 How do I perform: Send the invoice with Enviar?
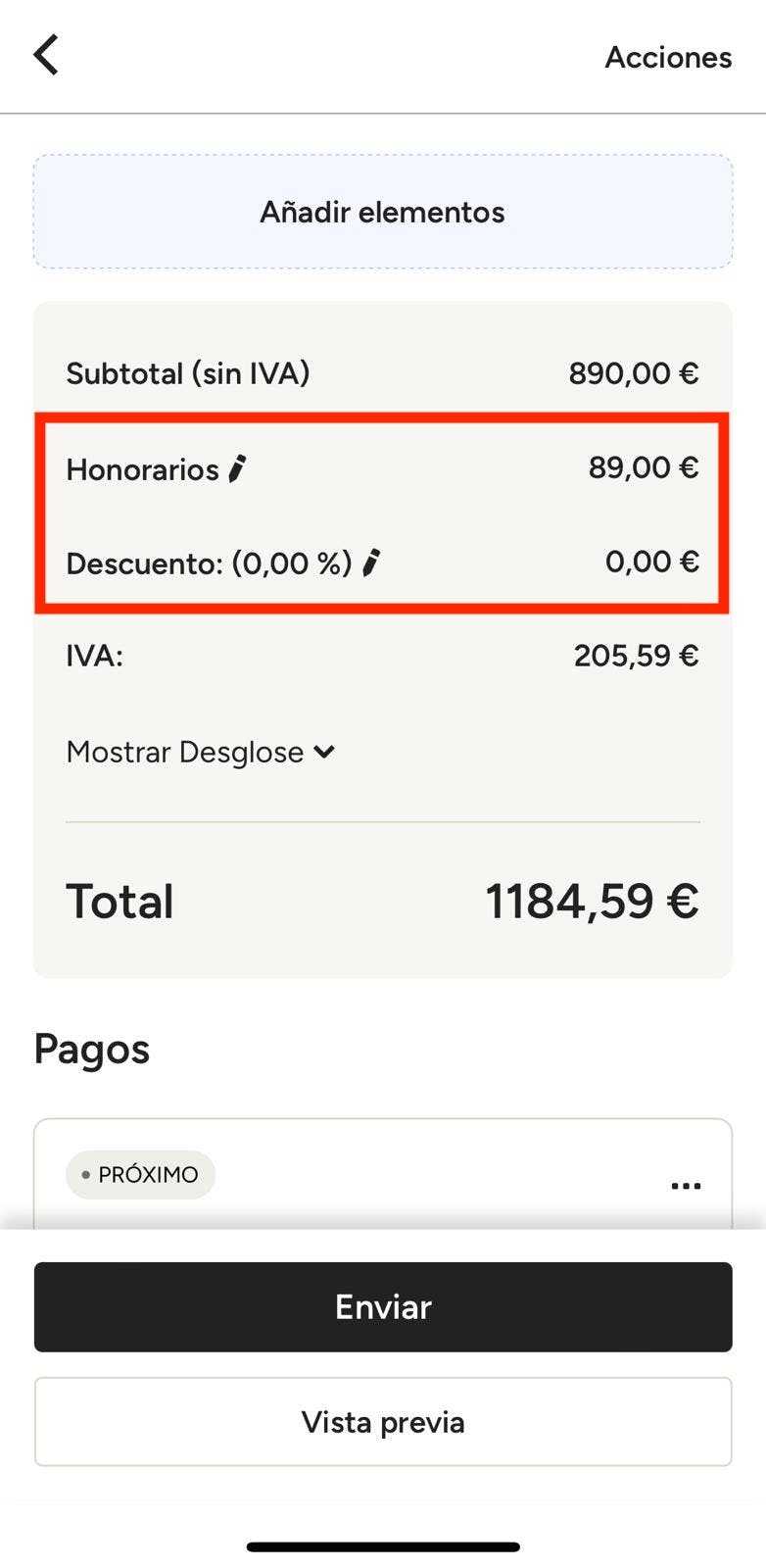[x=383, y=1306]
